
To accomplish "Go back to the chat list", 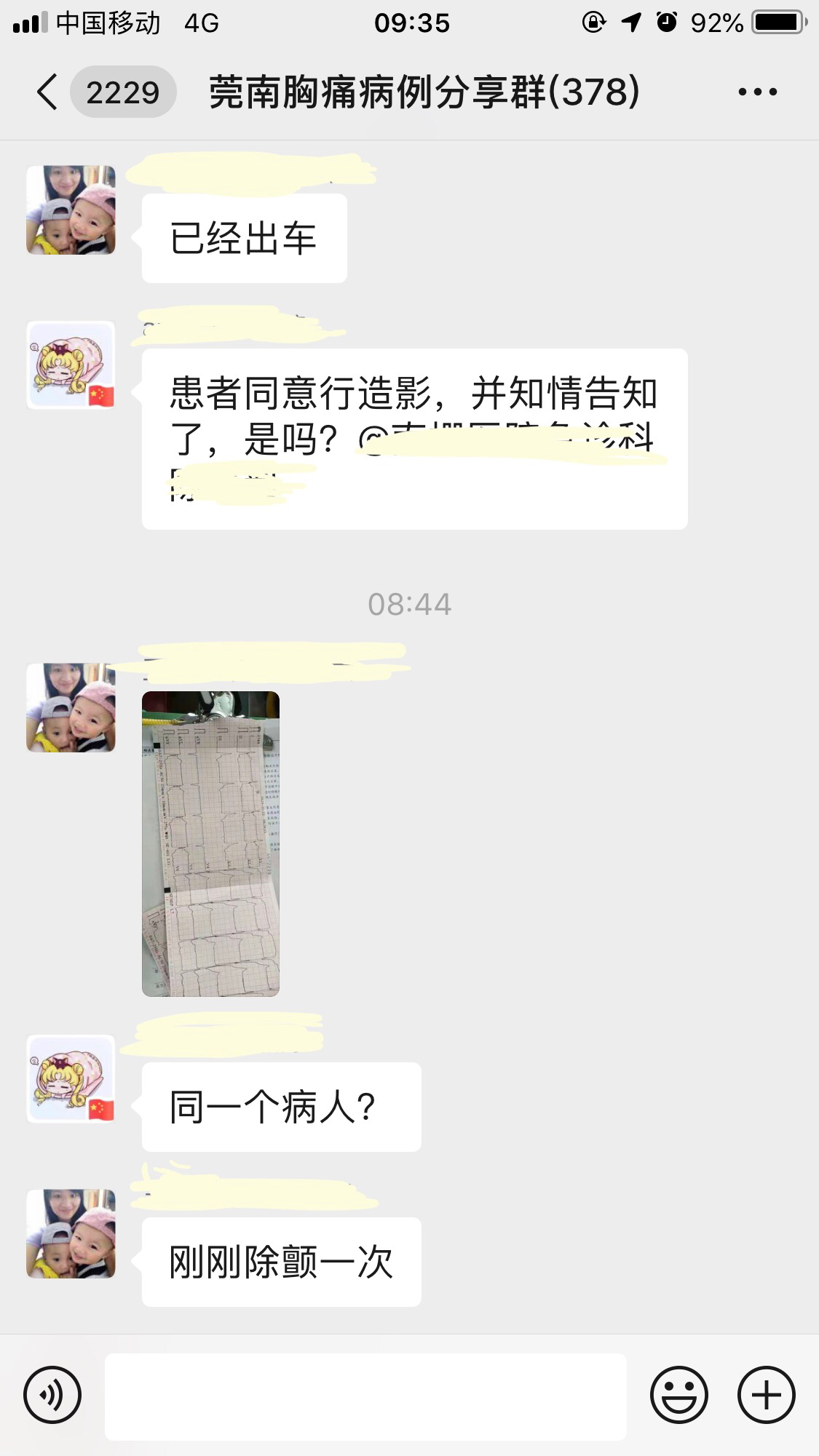I will [48, 92].
